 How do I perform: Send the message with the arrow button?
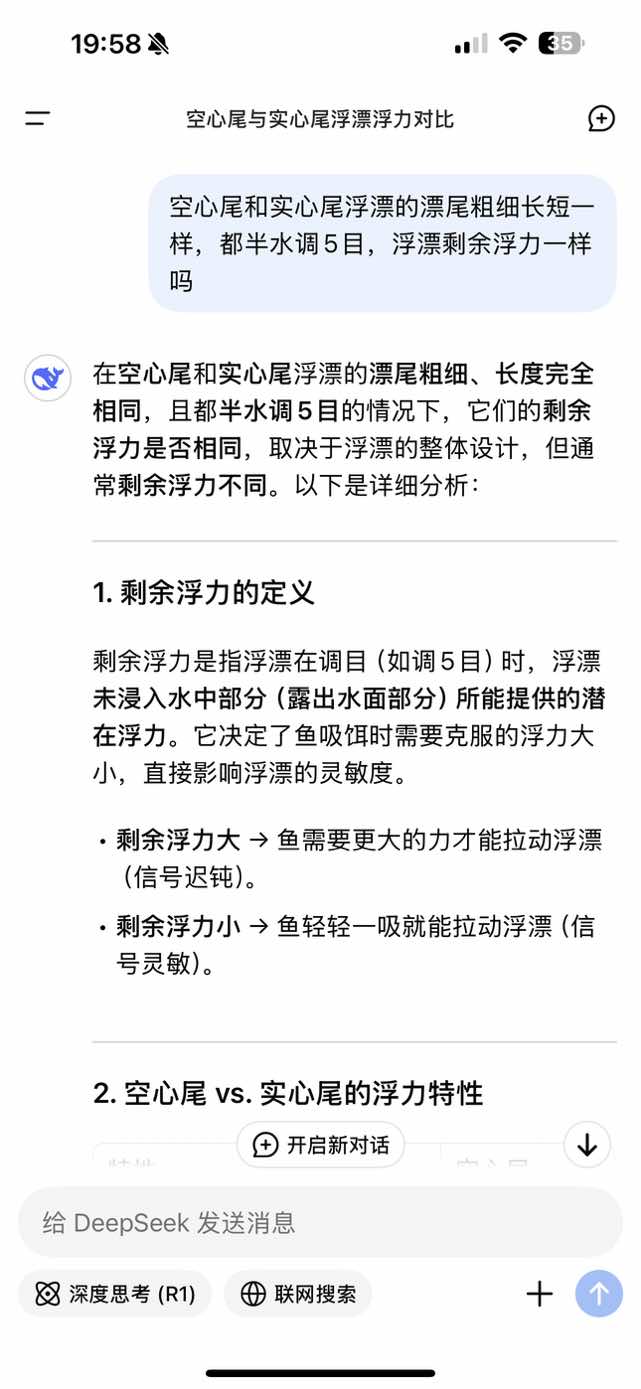pos(599,1294)
